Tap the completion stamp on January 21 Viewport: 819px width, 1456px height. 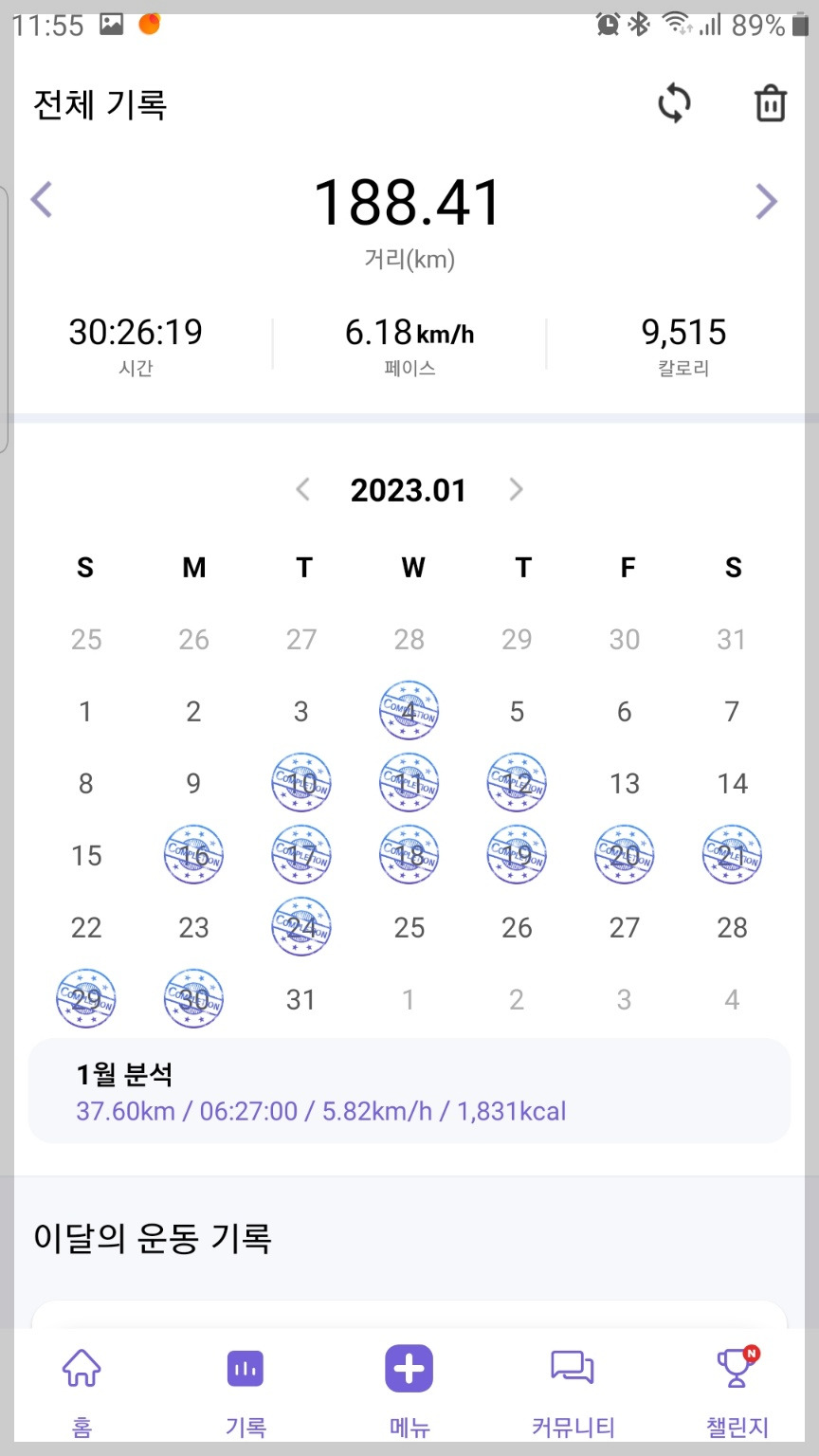731,855
